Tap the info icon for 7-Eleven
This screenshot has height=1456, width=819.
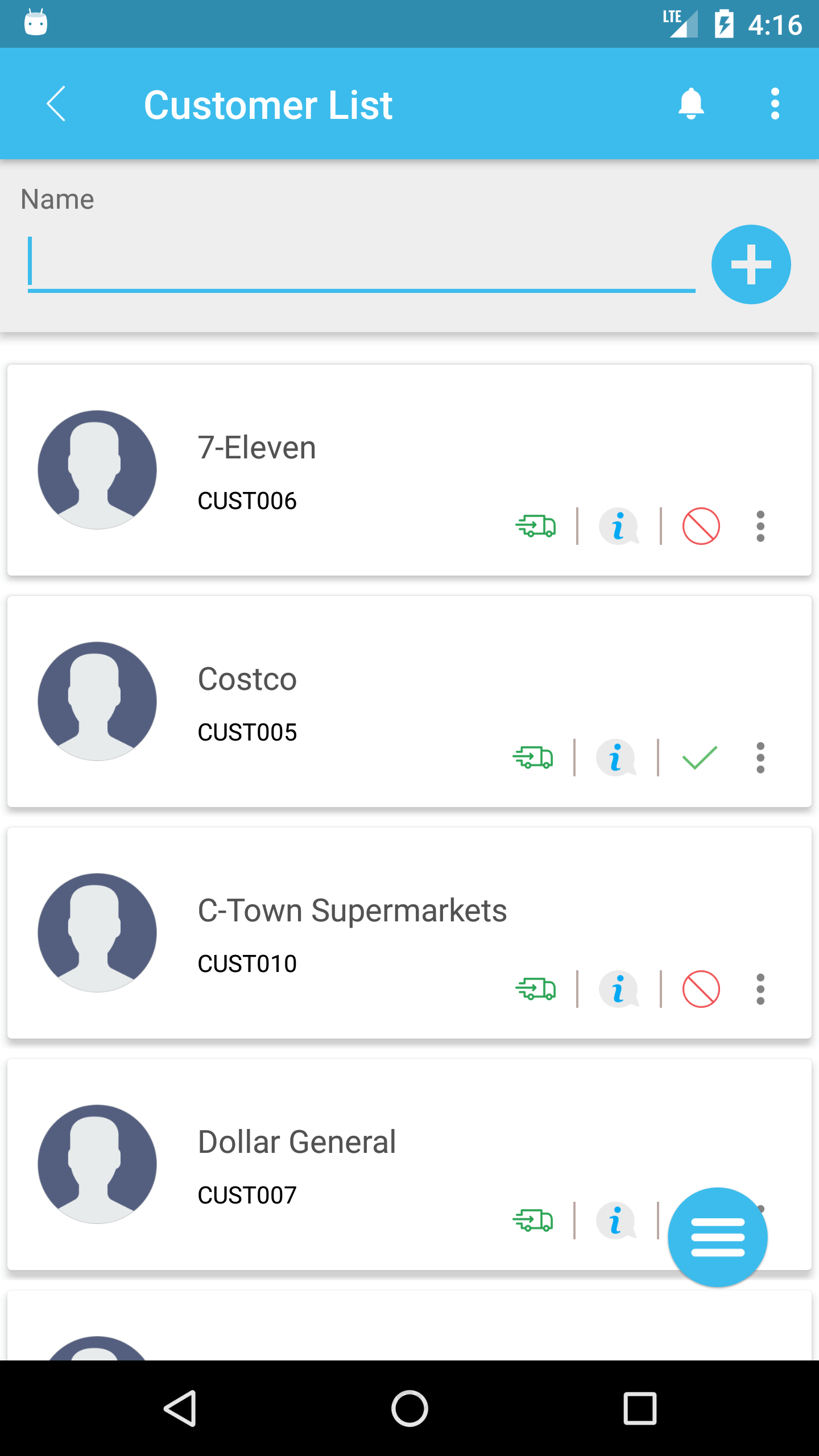click(619, 527)
